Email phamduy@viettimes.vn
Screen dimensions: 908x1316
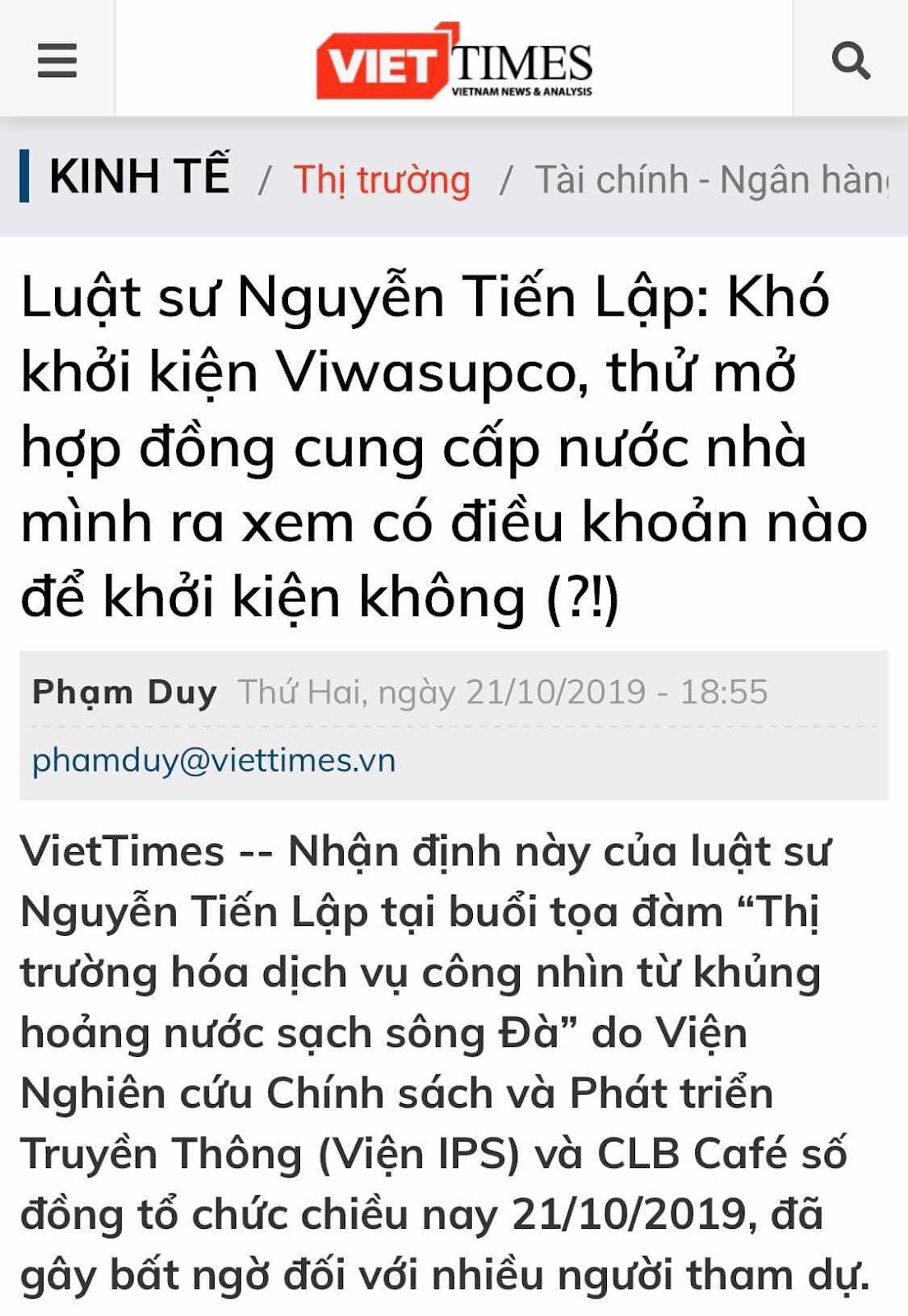click(214, 760)
